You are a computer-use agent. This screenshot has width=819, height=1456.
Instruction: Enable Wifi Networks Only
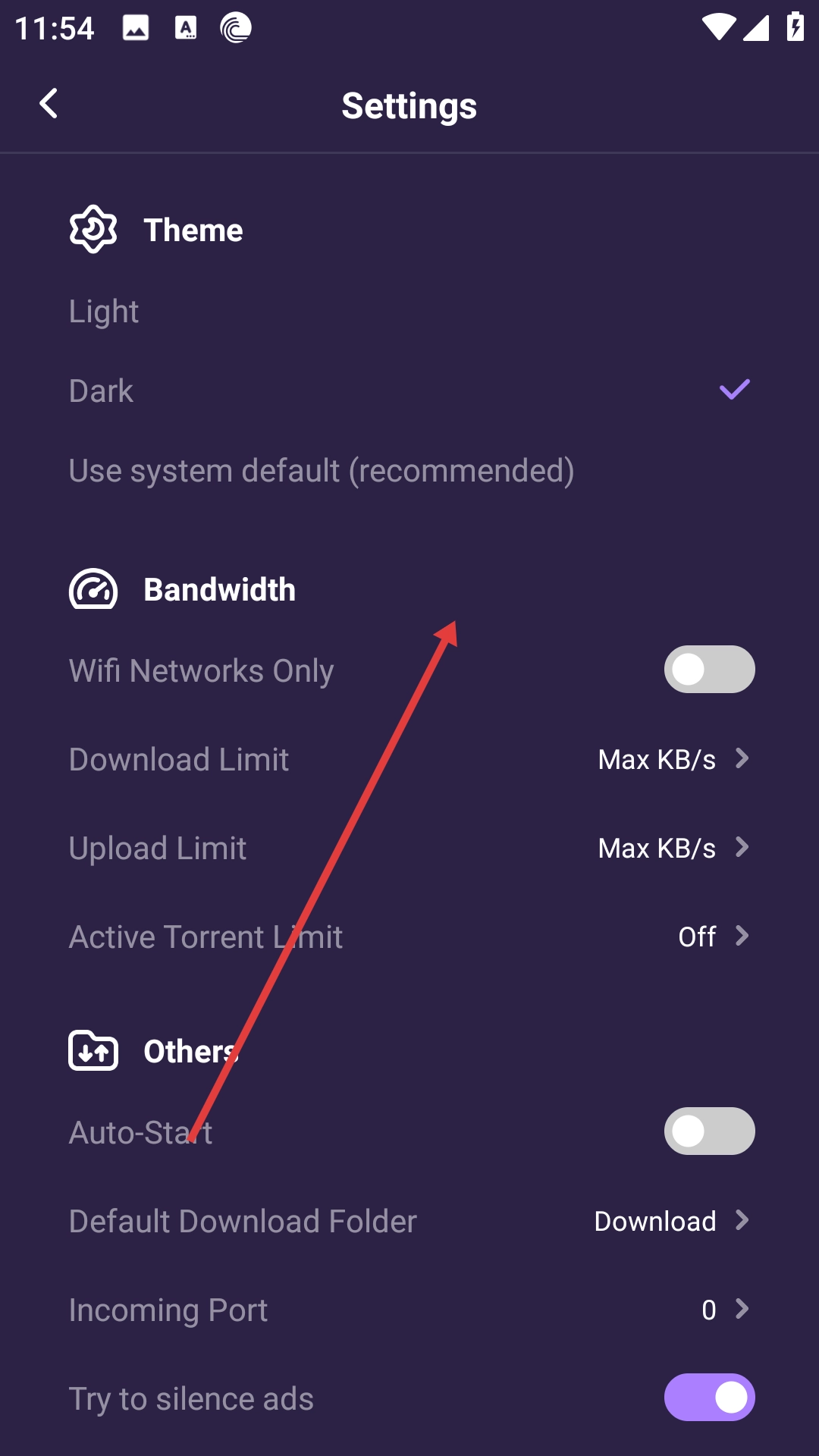(x=709, y=670)
